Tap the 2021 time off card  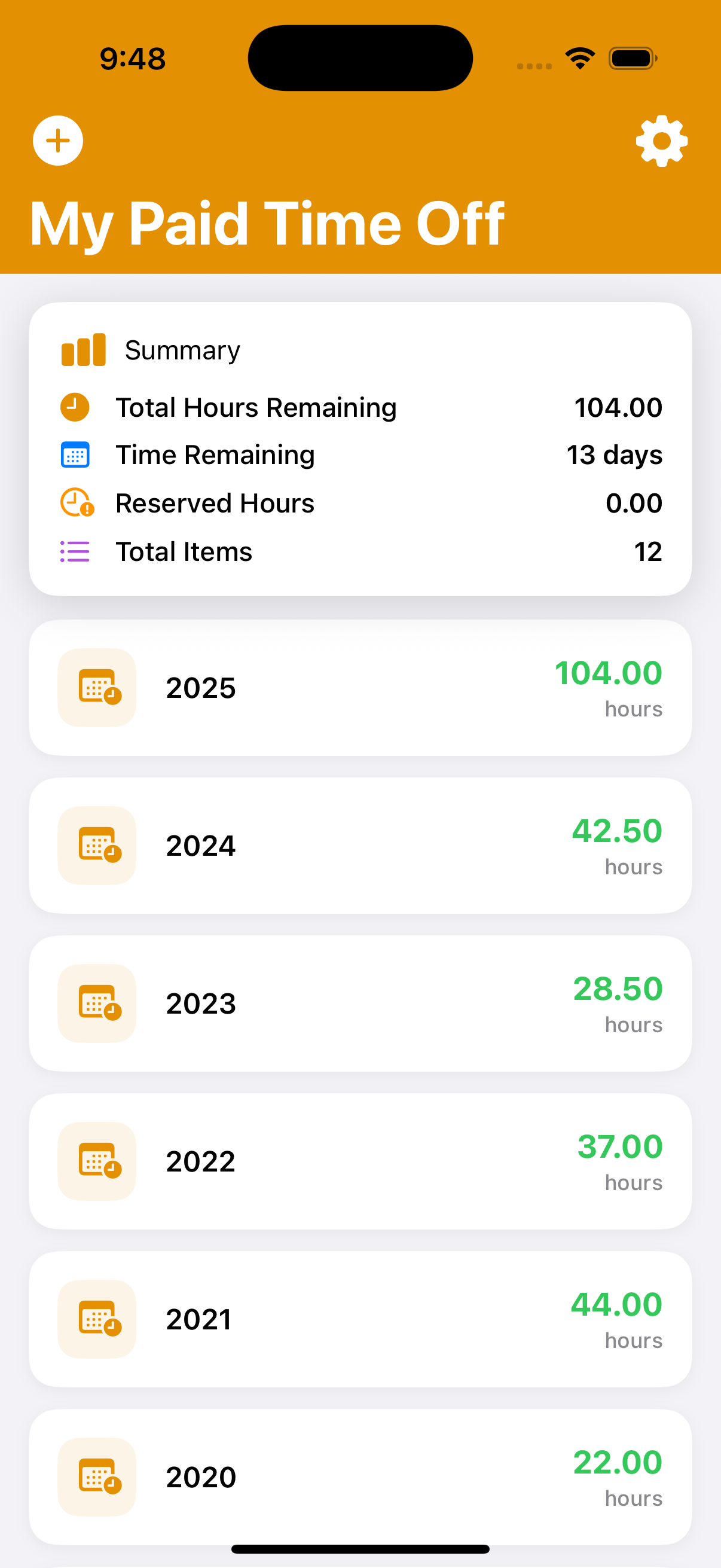coord(360,1319)
